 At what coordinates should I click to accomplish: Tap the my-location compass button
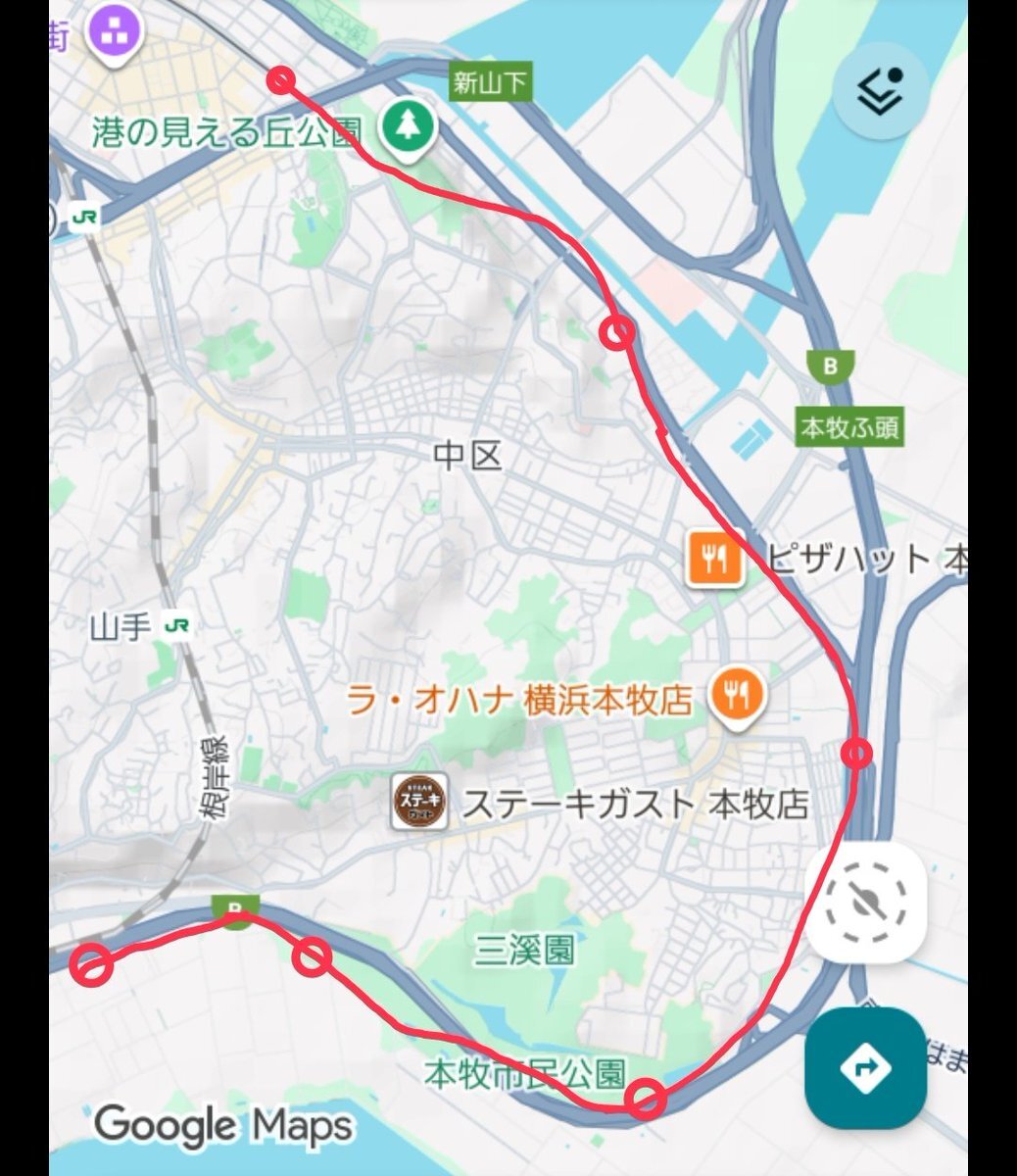coord(865,903)
